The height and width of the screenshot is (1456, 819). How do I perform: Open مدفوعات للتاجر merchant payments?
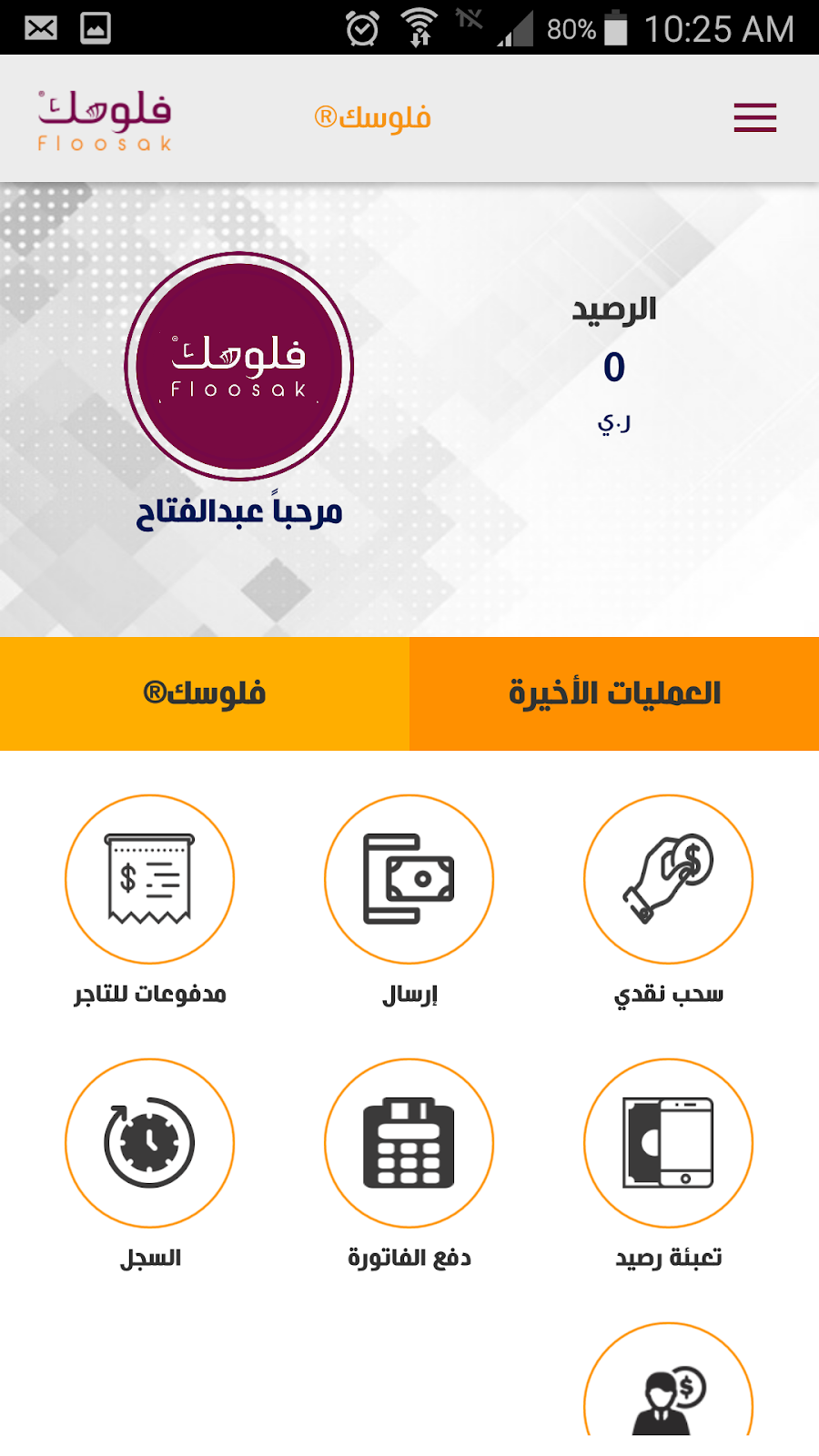pos(150,879)
